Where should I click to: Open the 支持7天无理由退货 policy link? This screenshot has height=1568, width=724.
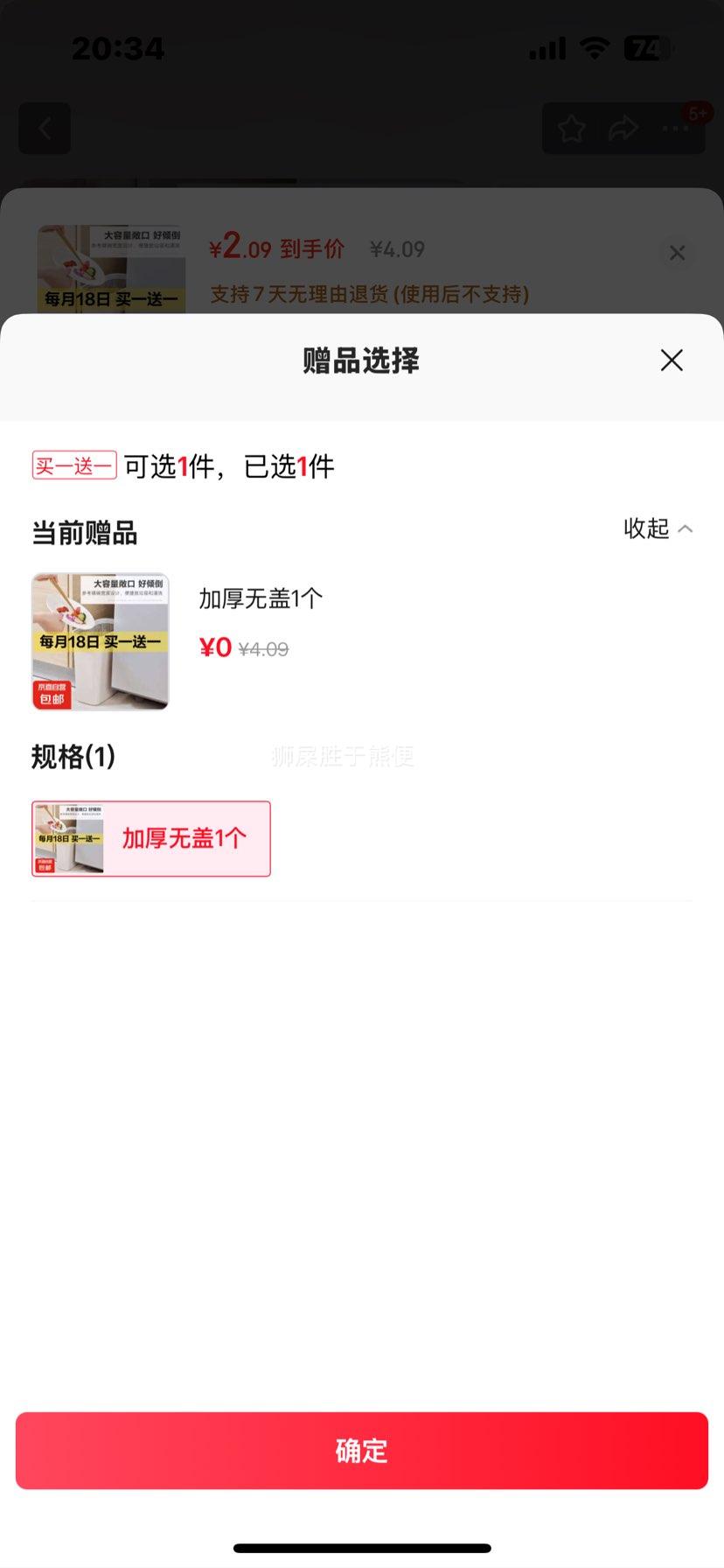coord(369,296)
